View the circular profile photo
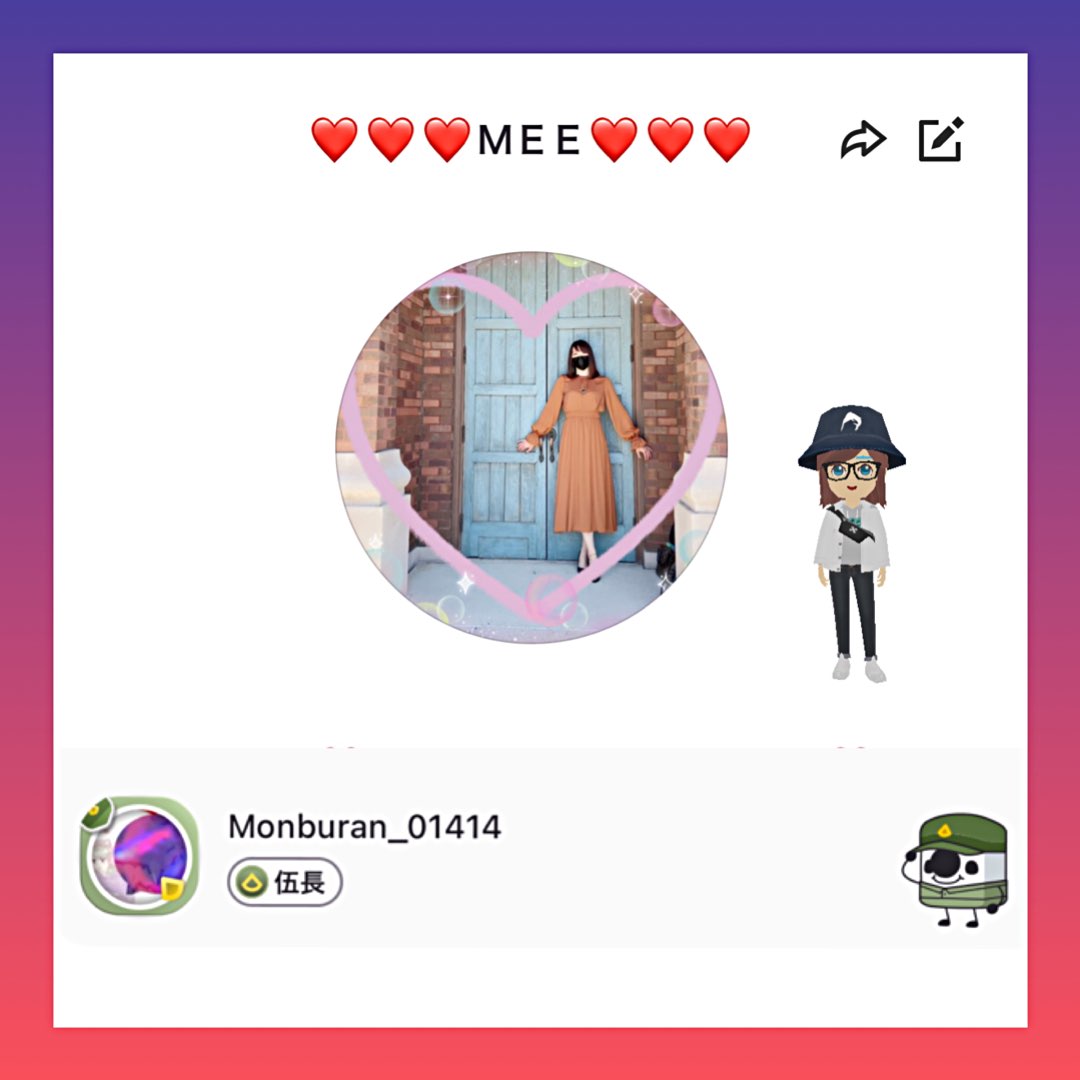Screen dimensions: 1080x1080 tap(531, 448)
